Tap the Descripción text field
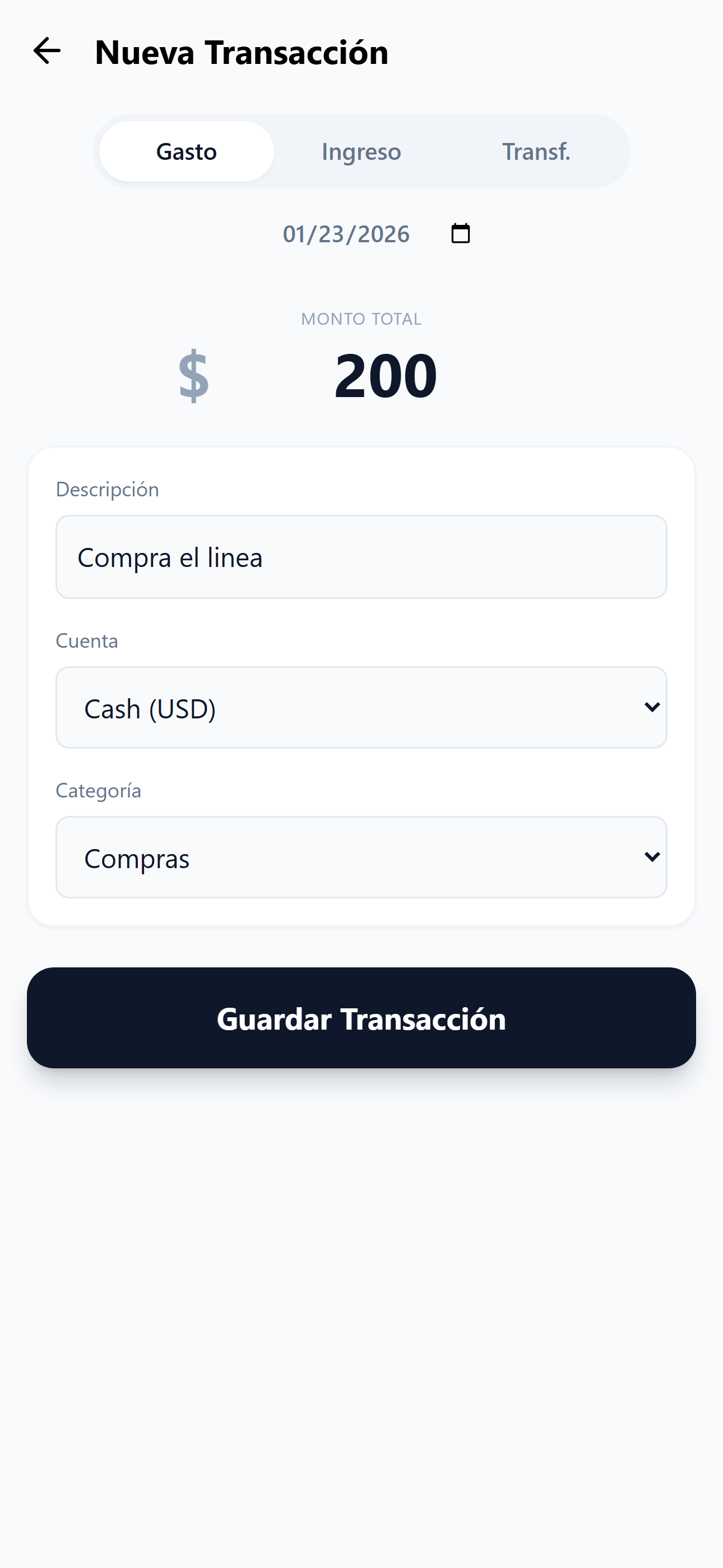Screen dimensions: 723x1568 (x=361, y=557)
